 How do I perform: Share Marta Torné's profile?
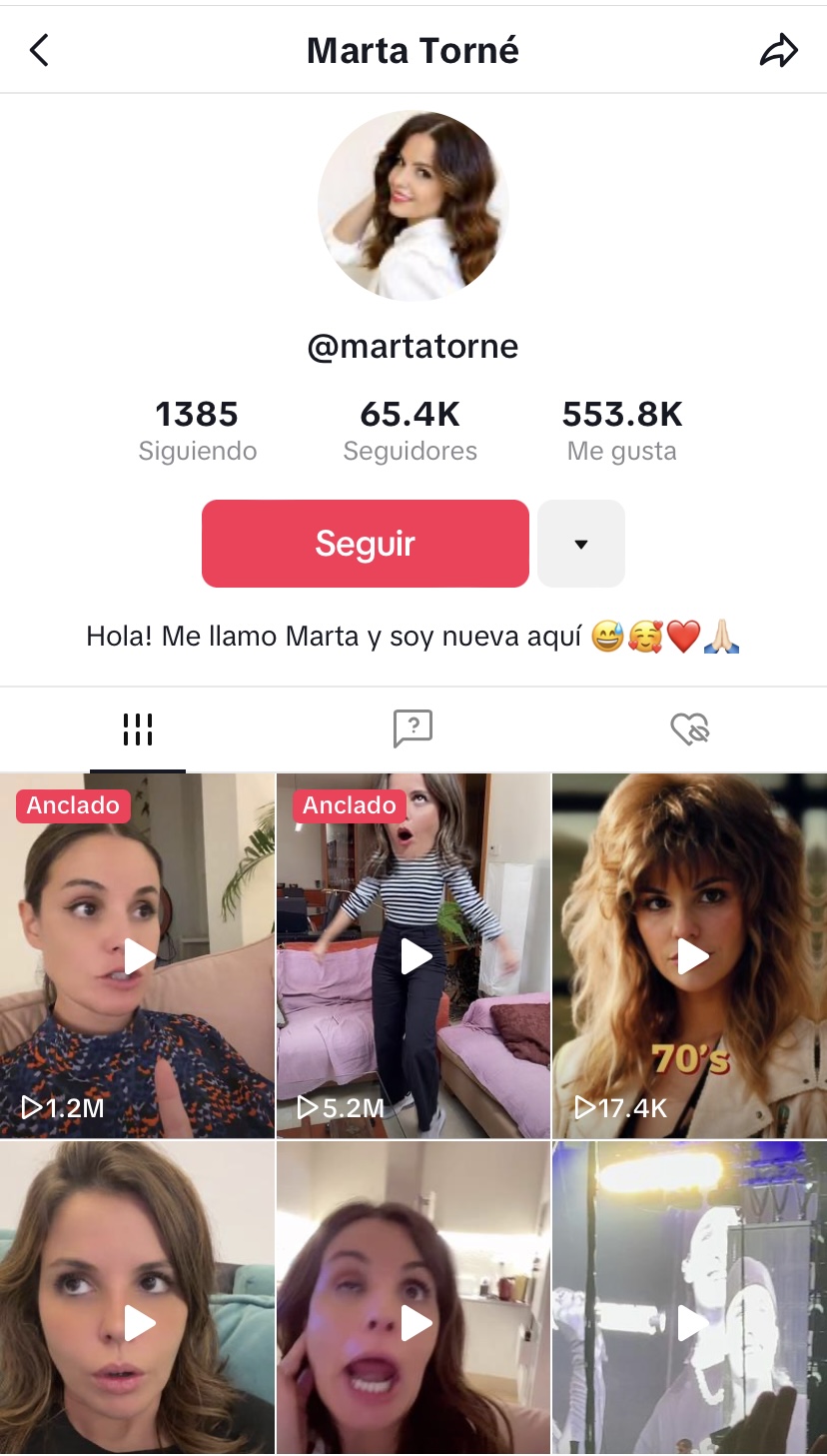pos(778,50)
